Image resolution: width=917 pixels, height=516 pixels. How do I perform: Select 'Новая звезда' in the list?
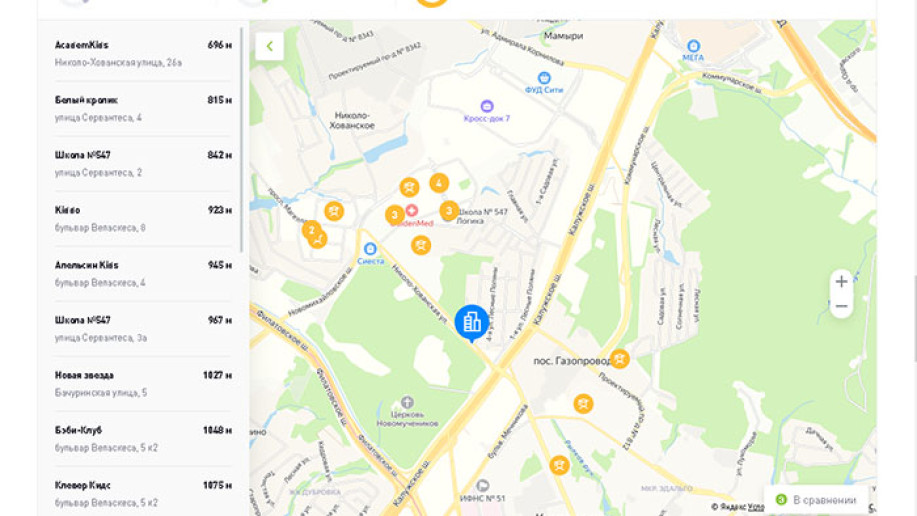[x=142, y=384]
